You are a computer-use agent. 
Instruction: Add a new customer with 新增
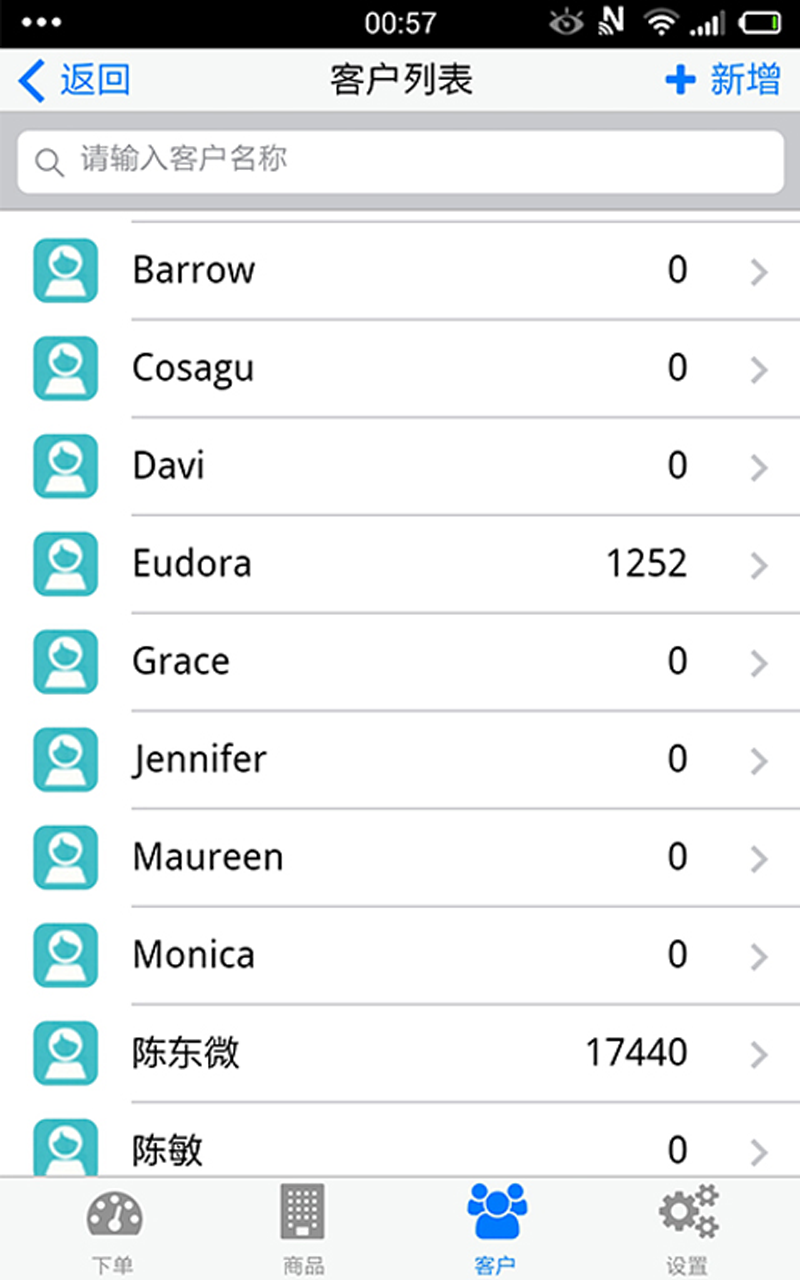(722, 80)
